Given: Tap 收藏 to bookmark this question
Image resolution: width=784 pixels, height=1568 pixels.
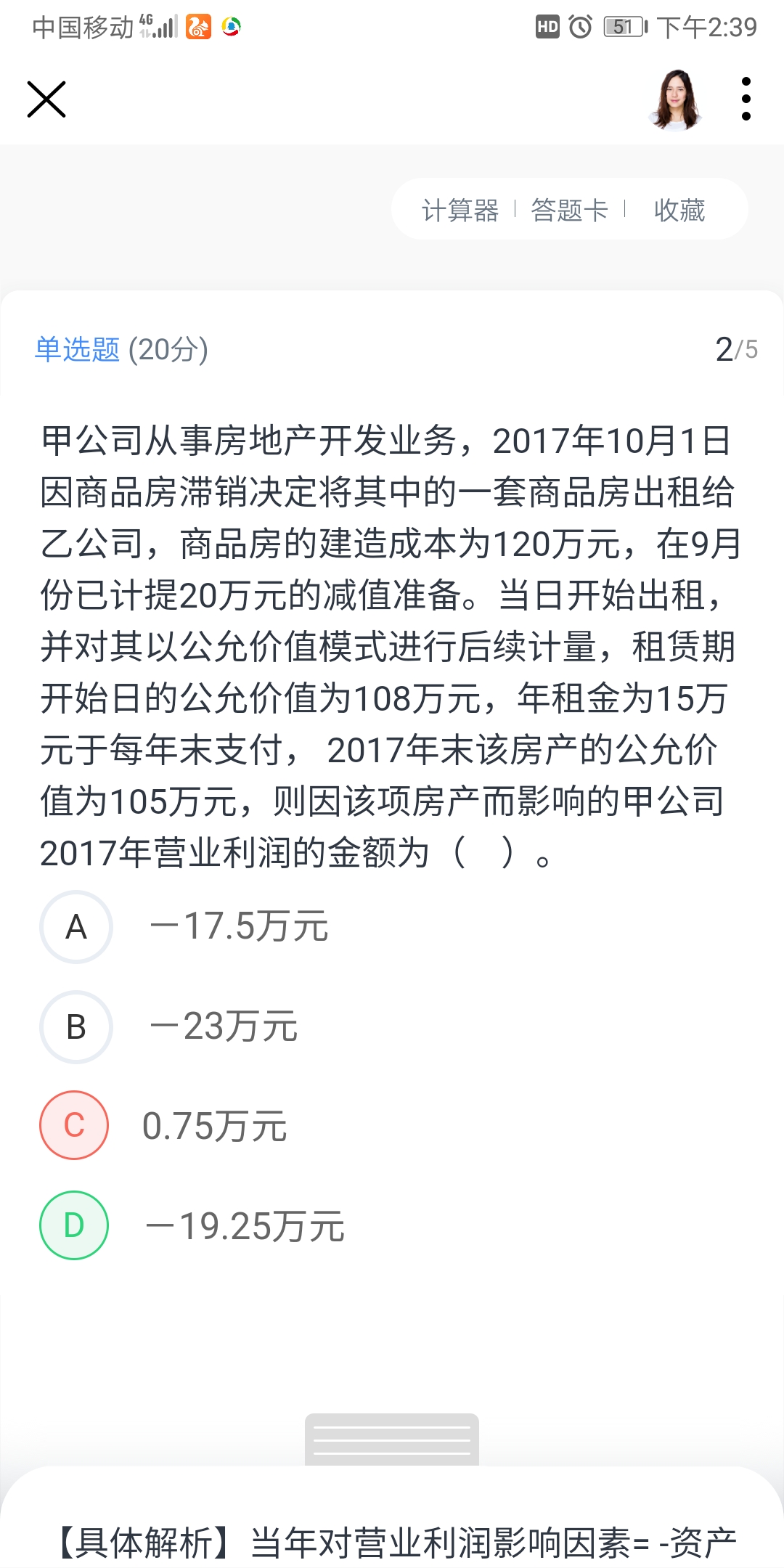Looking at the screenshot, I should pyautogui.click(x=679, y=210).
